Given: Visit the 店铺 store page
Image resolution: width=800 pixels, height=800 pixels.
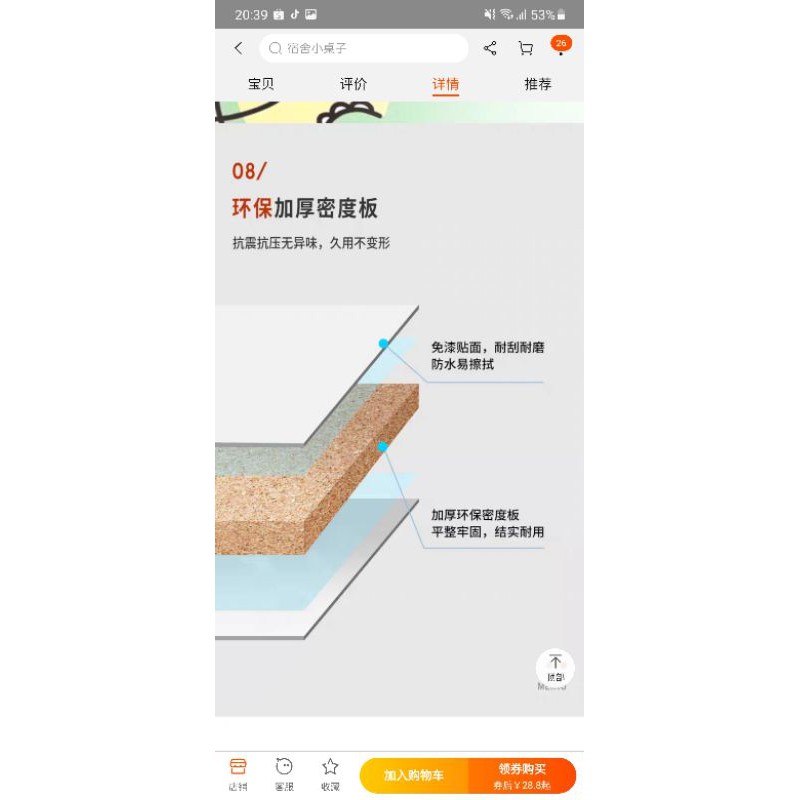Looking at the screenshot, I should pyautogui.click(x=238, y=774).
